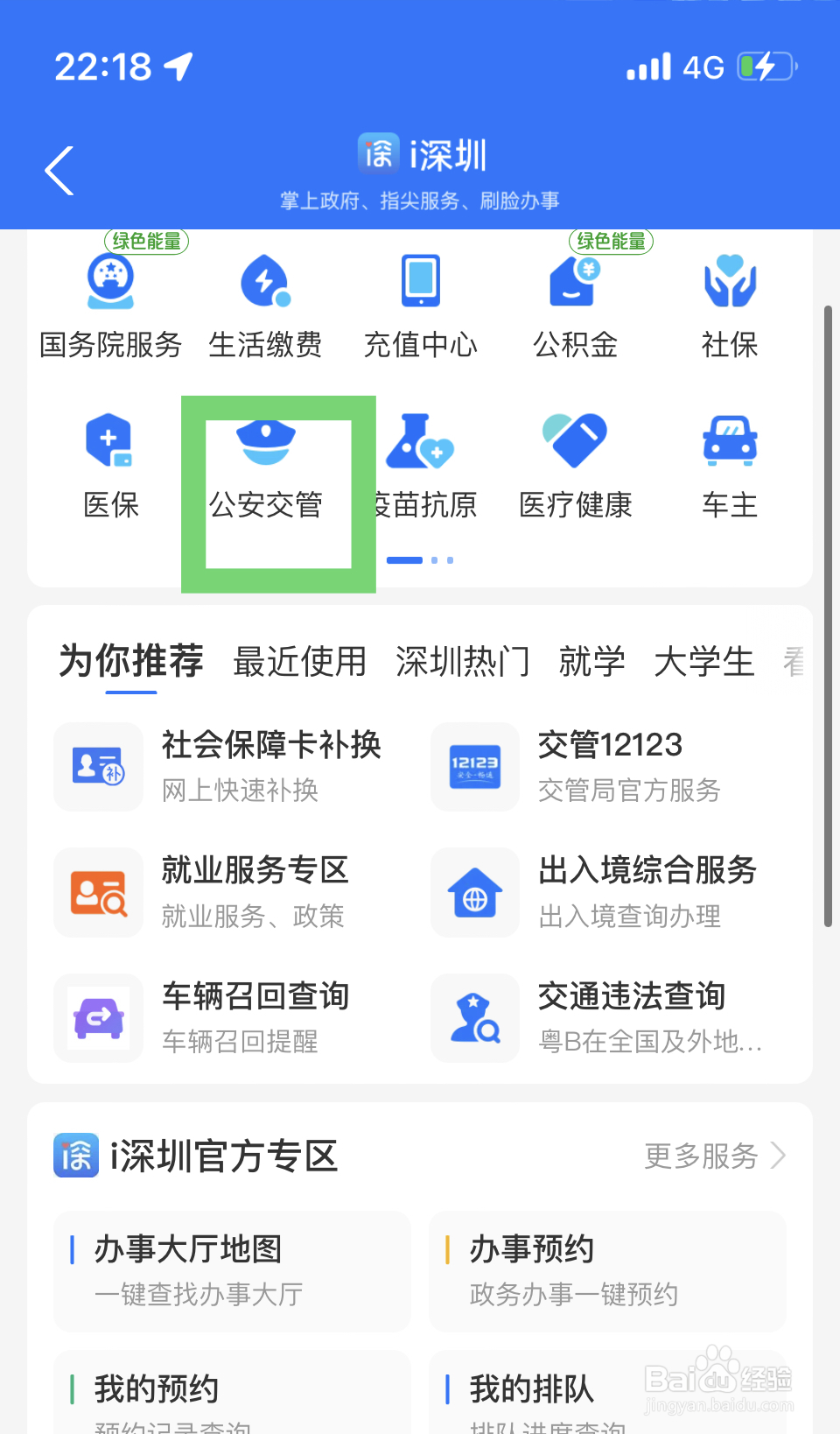Switch to 深圳热门 tab

(x=463, y=662)
